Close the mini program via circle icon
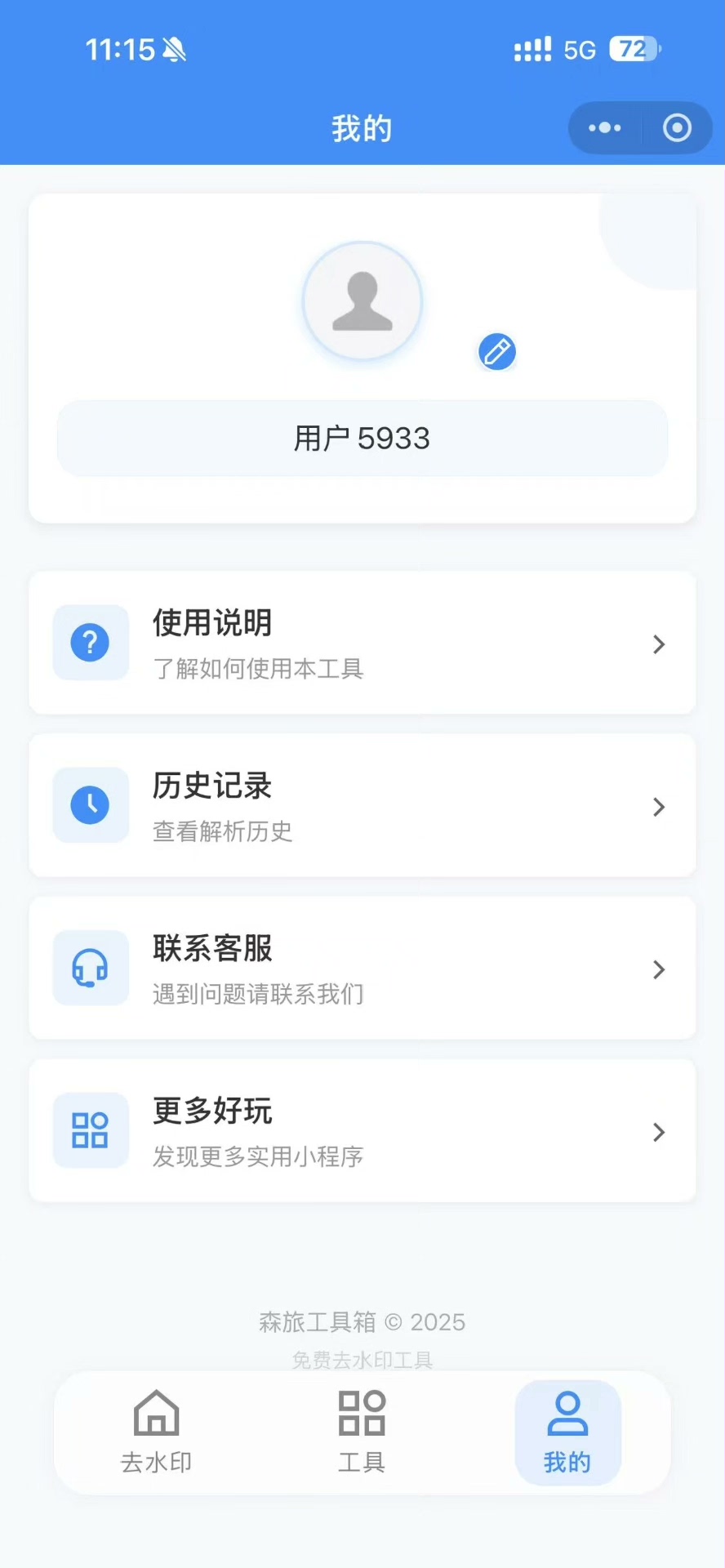 [x=677, y=128]
